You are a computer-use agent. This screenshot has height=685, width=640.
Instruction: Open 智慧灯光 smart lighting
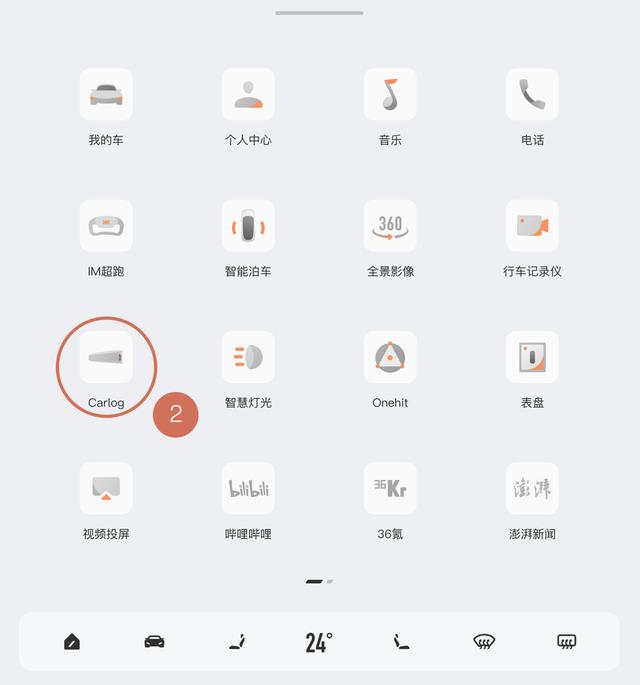[248, 358]
